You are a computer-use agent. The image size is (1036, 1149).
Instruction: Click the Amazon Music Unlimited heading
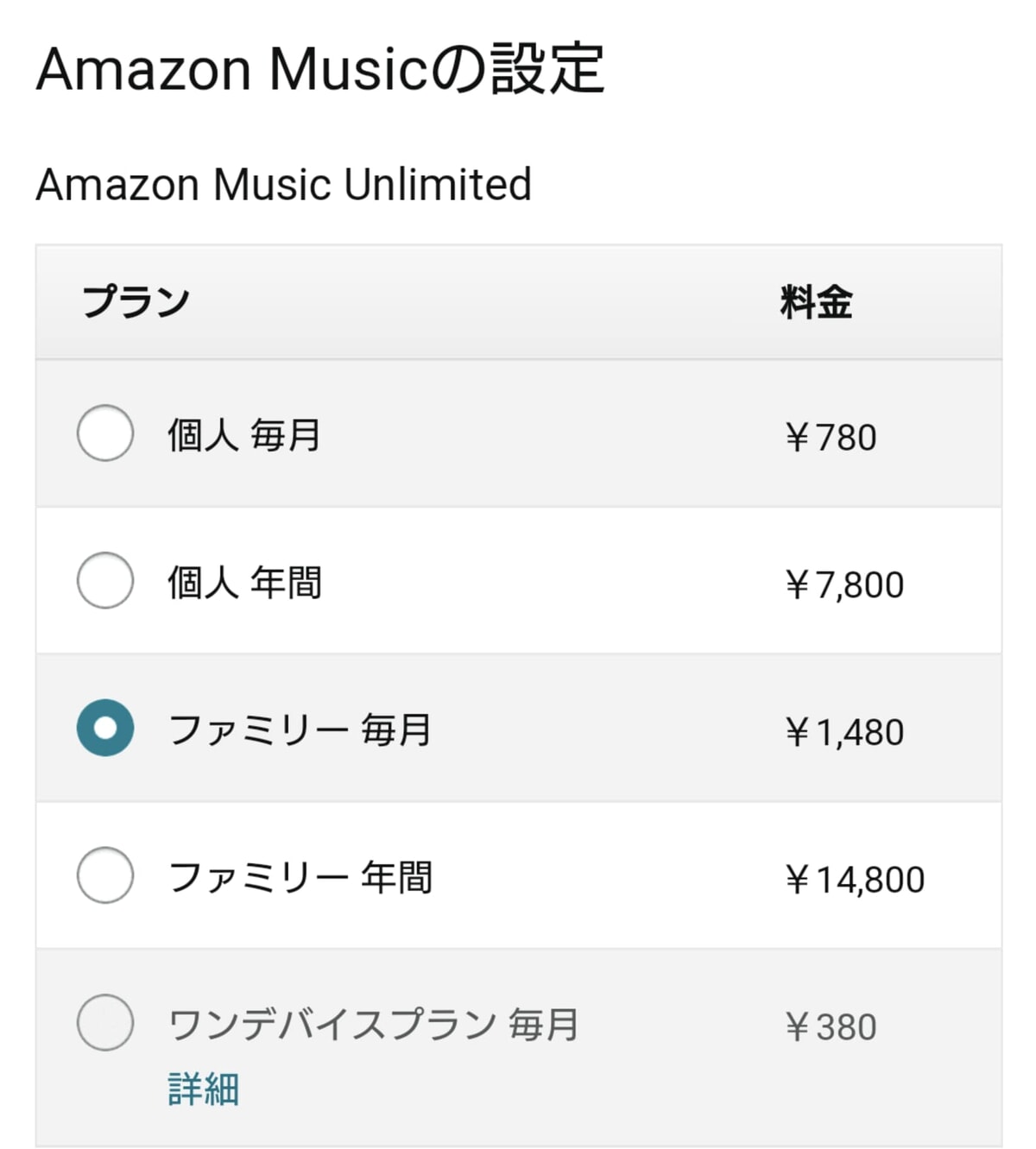coord(283,182)
